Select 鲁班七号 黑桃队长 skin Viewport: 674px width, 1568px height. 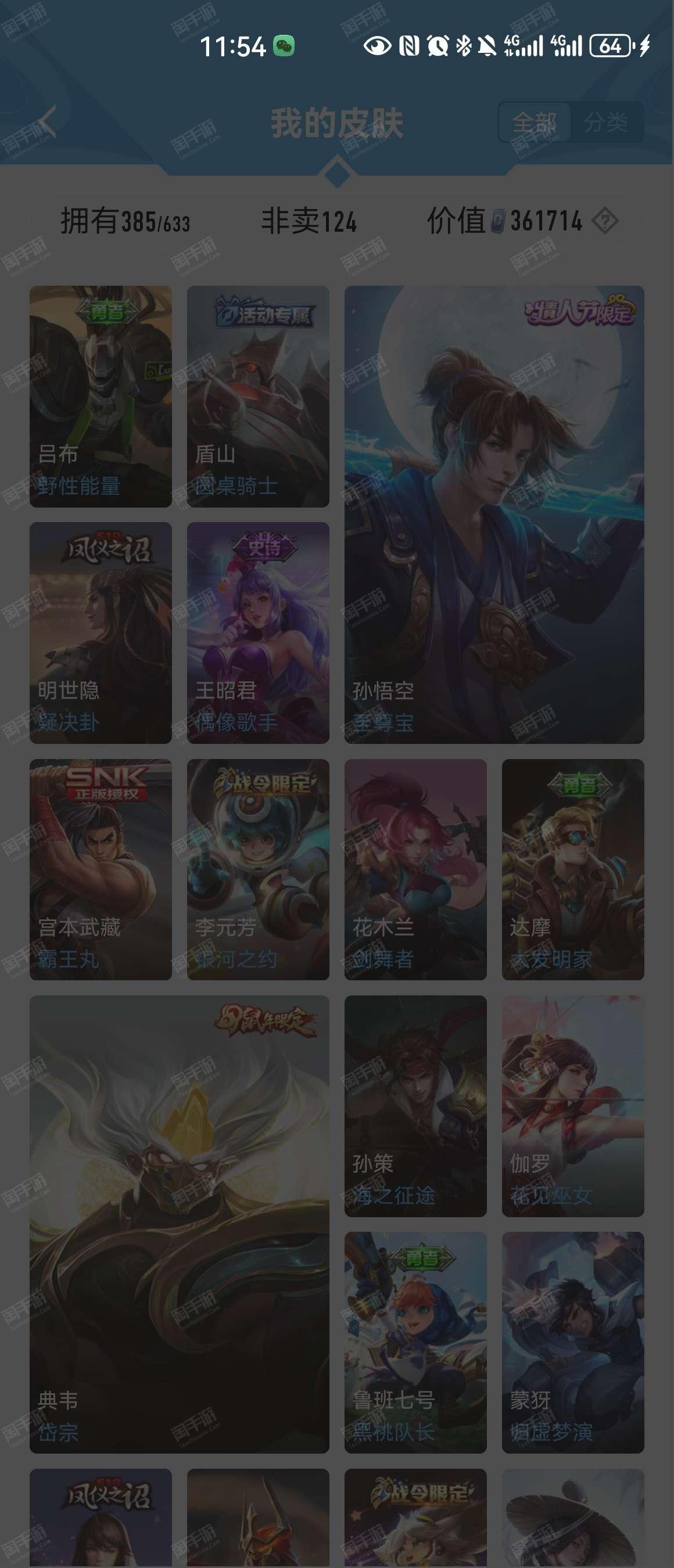[x=415, y=1342]
